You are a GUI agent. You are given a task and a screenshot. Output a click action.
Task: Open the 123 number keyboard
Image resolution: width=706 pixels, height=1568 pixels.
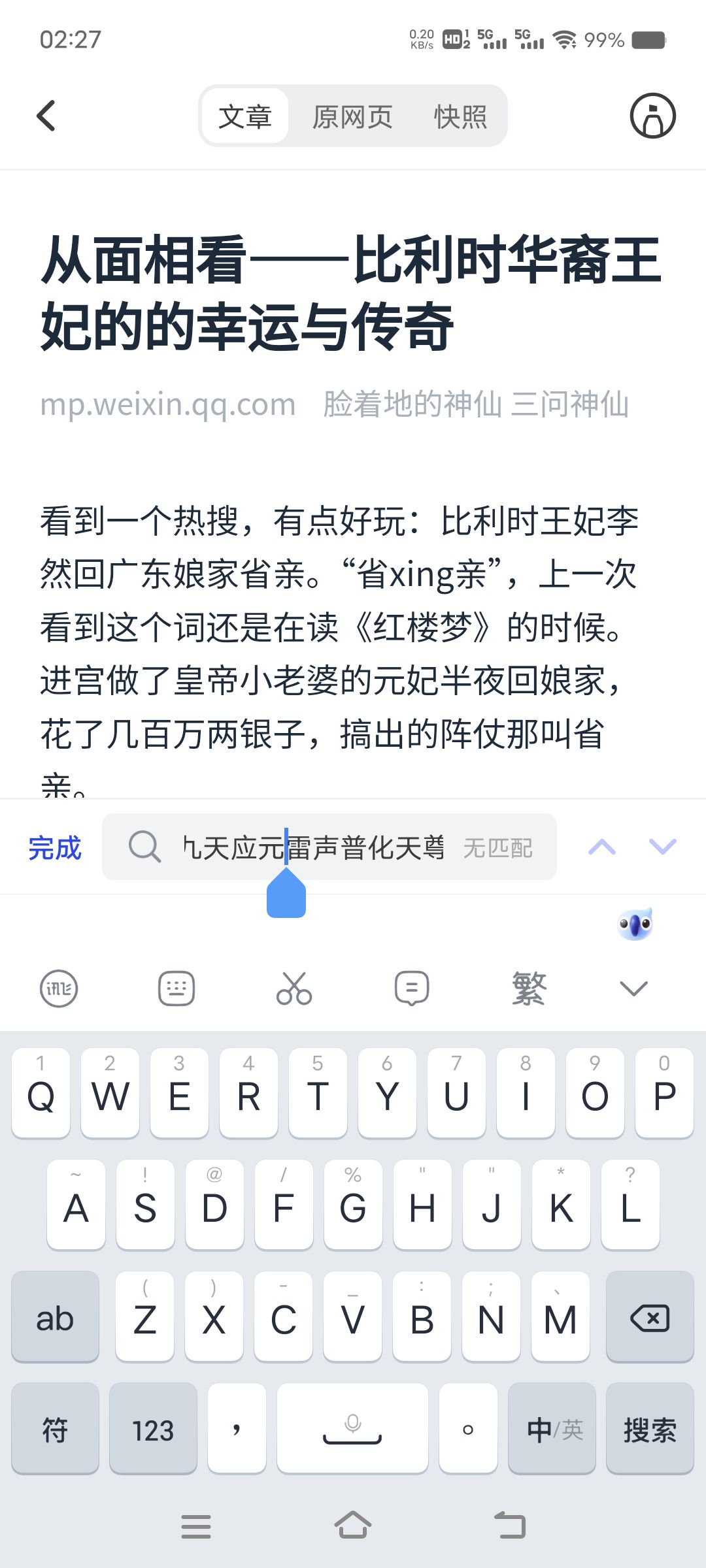click(x=153, y=1429)
